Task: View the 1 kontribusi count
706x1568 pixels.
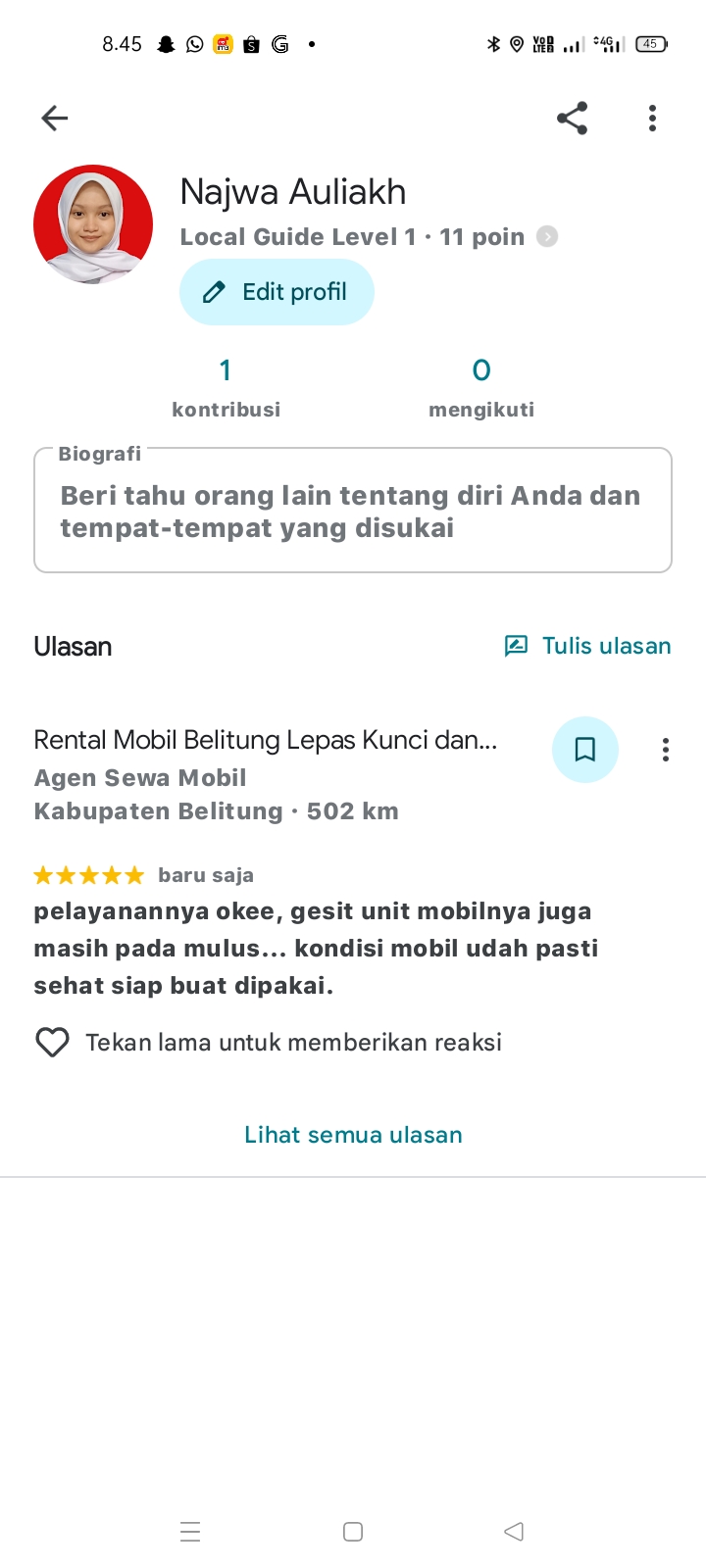Action: pos(226,388)
